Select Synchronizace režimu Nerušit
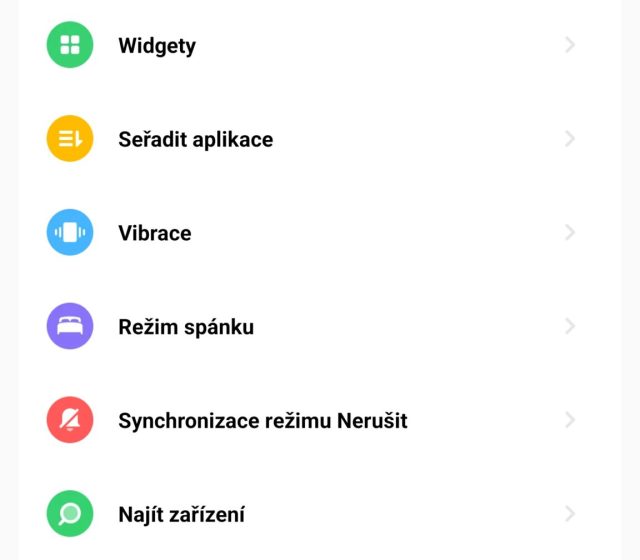 (262, 421)
